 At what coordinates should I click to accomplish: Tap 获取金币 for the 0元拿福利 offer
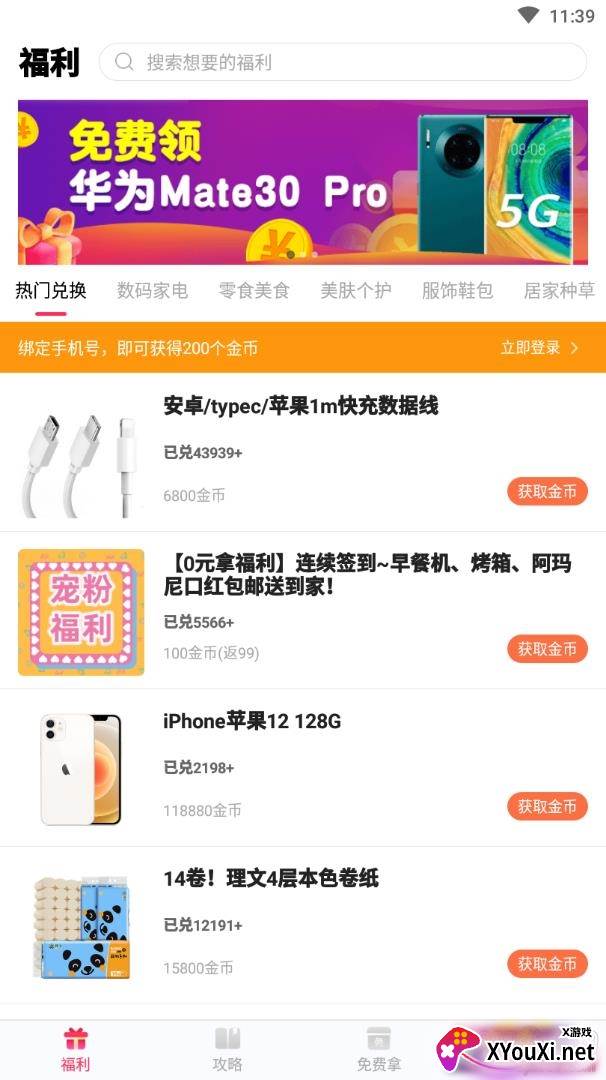[x=547, y=649]
